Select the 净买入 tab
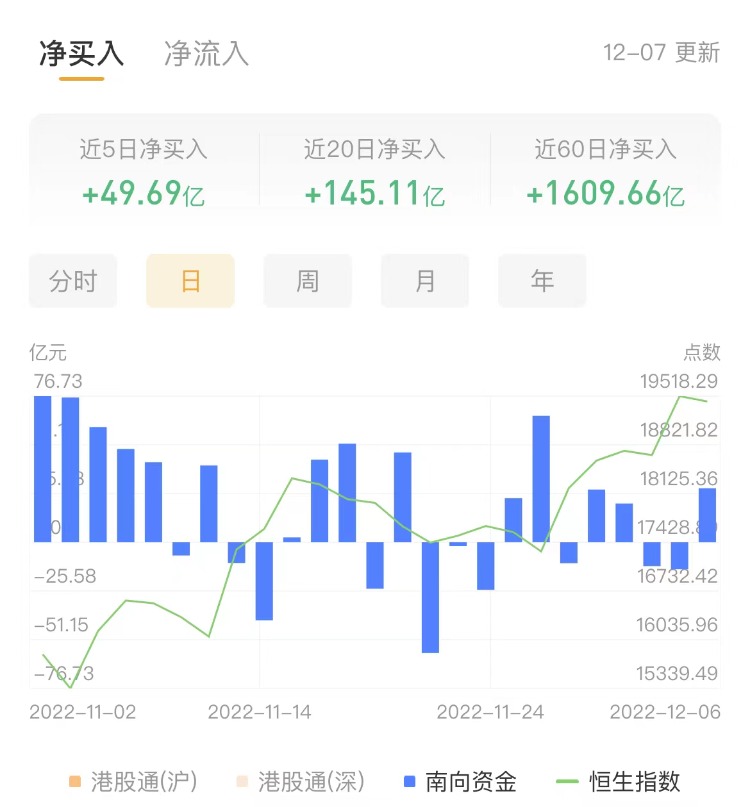The height and width of the screenshot is (807, 750). tap(81, 53)
